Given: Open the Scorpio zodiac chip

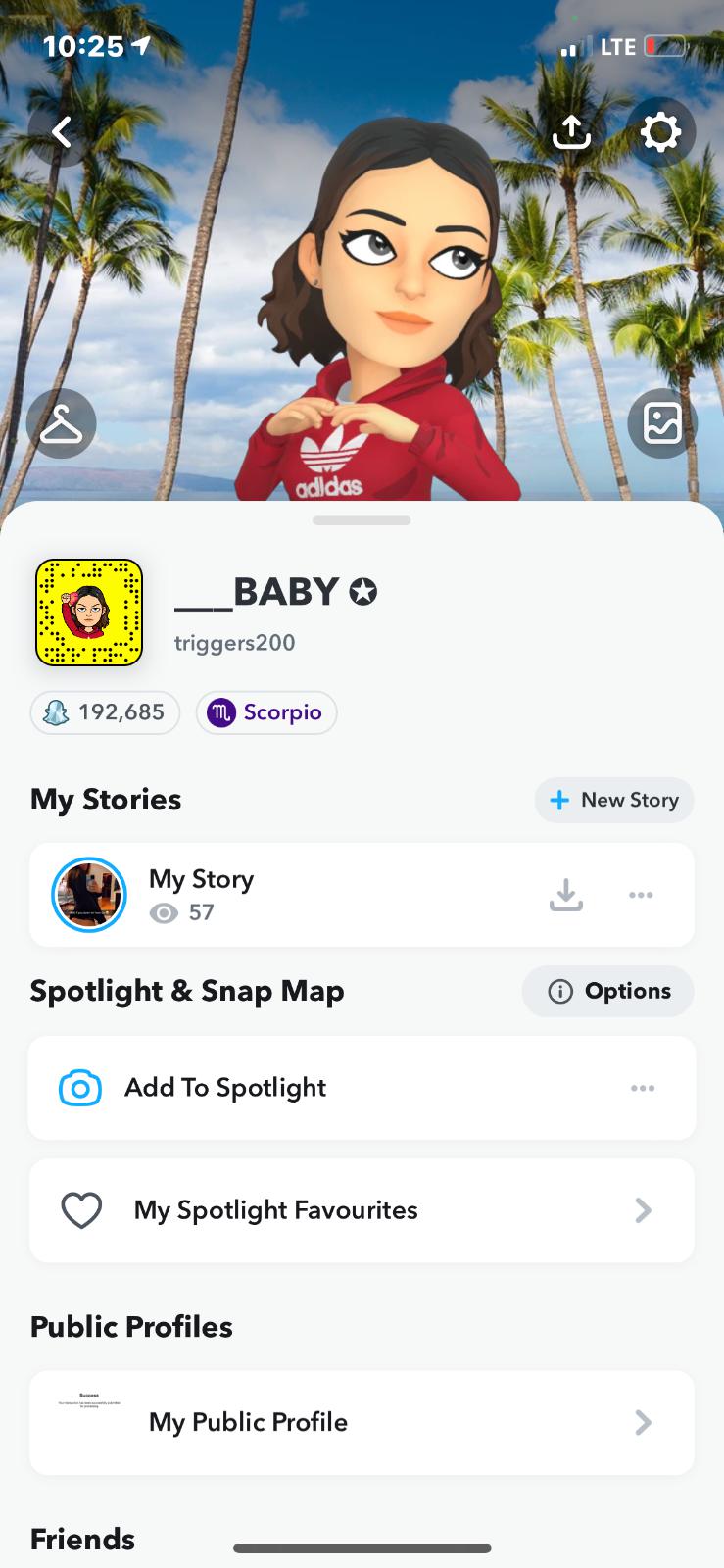Looking at the screenshot, I should (x=266, y=712).
